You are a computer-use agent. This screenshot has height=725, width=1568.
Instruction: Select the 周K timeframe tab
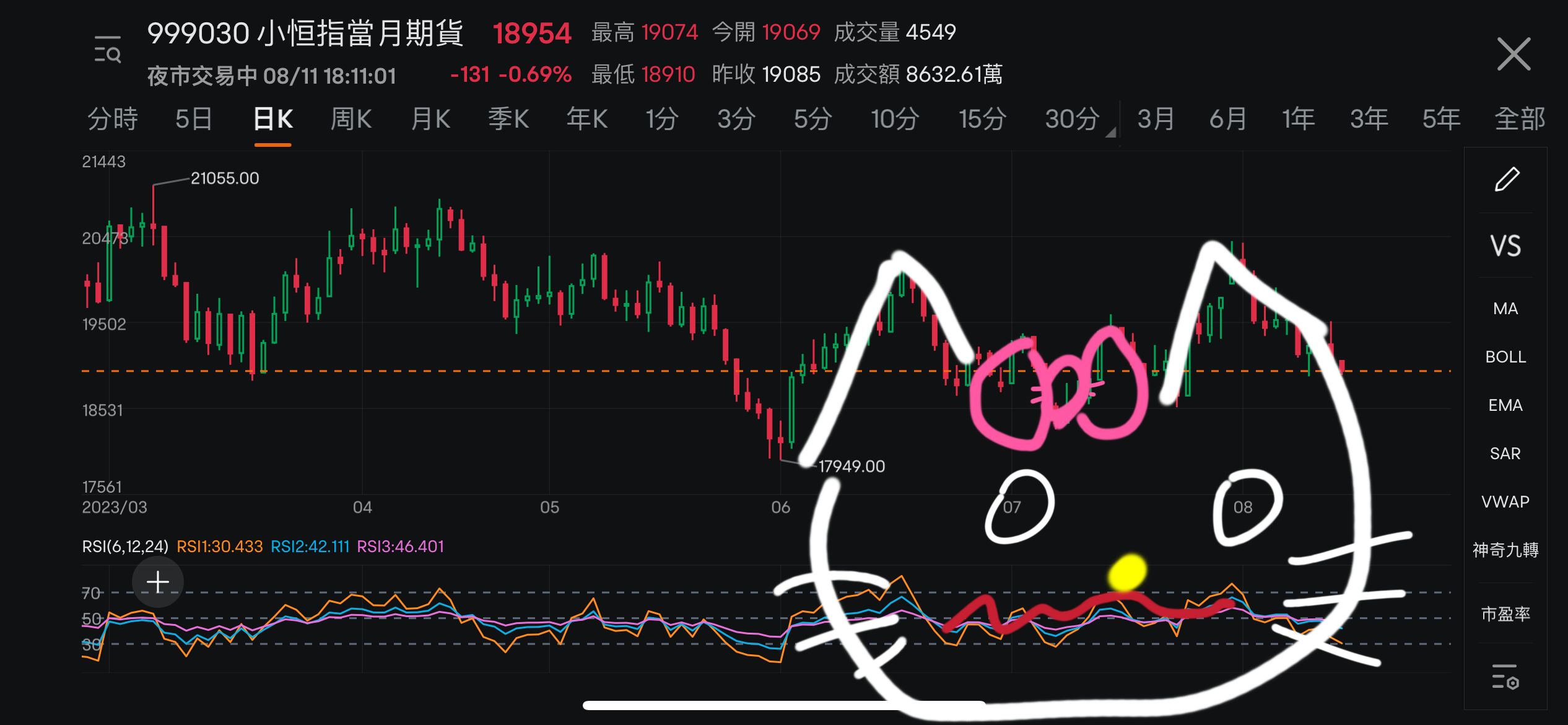click(x=351, y=119)
